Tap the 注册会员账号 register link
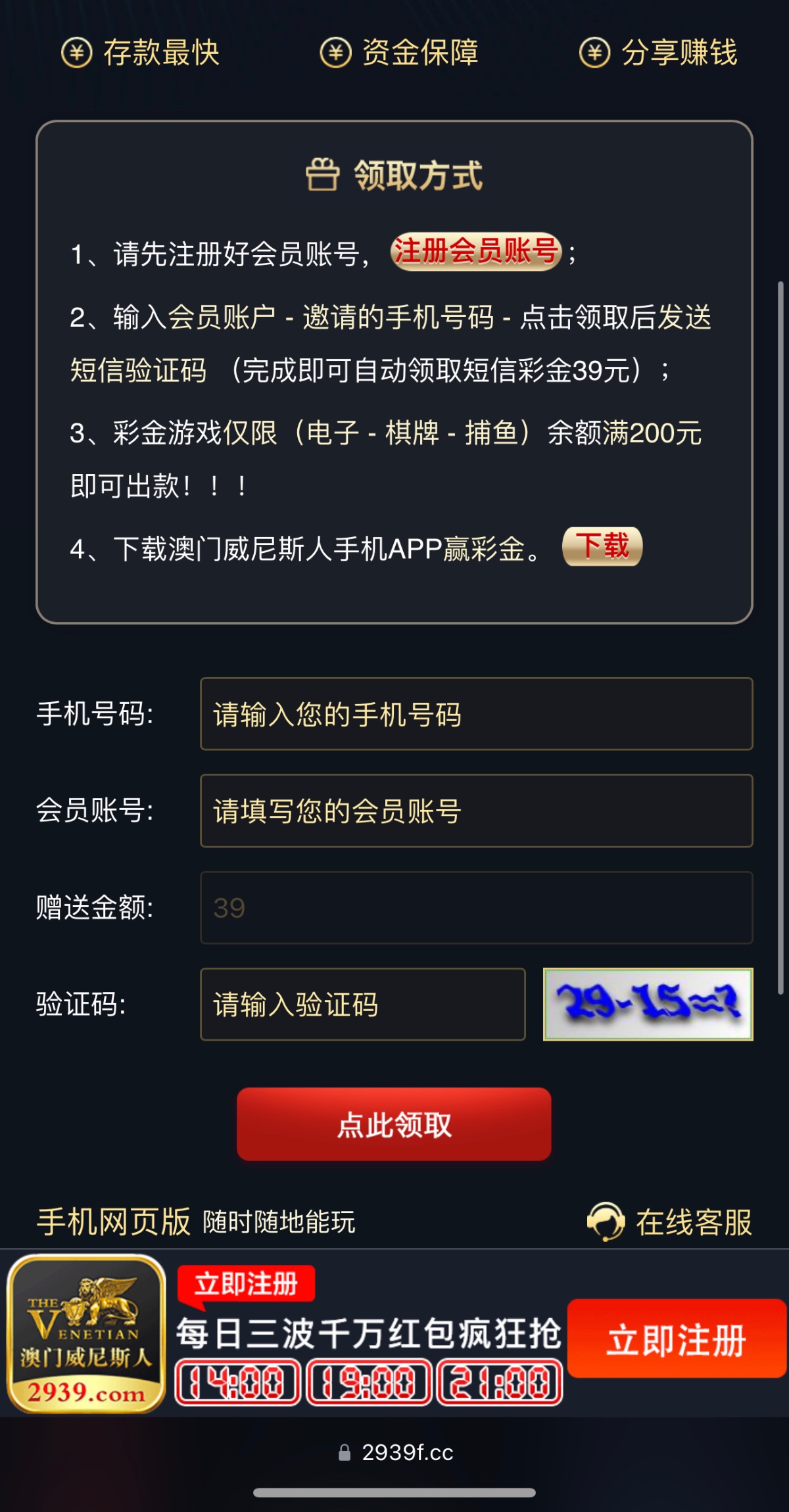 coord(475,252)
